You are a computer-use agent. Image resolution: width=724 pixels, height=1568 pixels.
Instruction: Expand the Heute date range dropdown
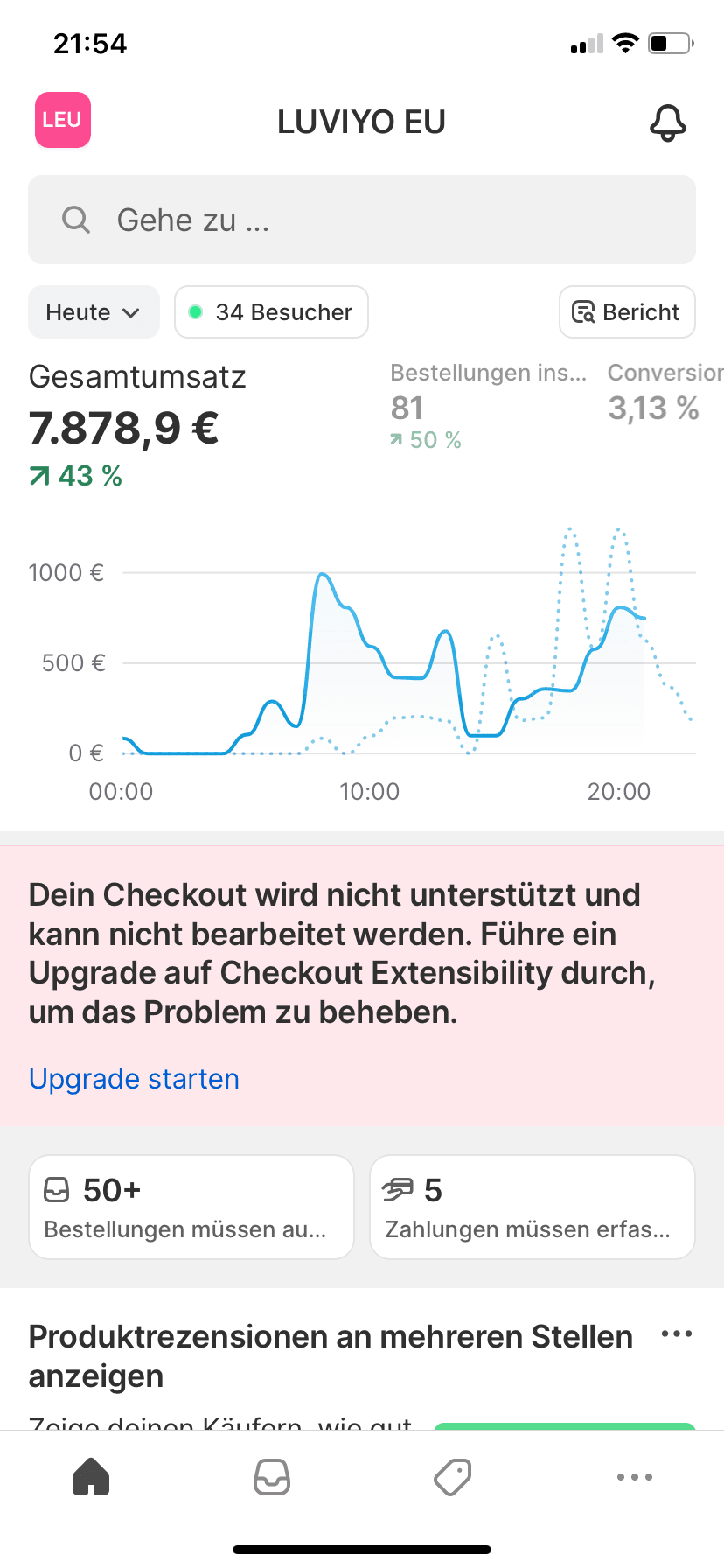click(x=94, y=312)
